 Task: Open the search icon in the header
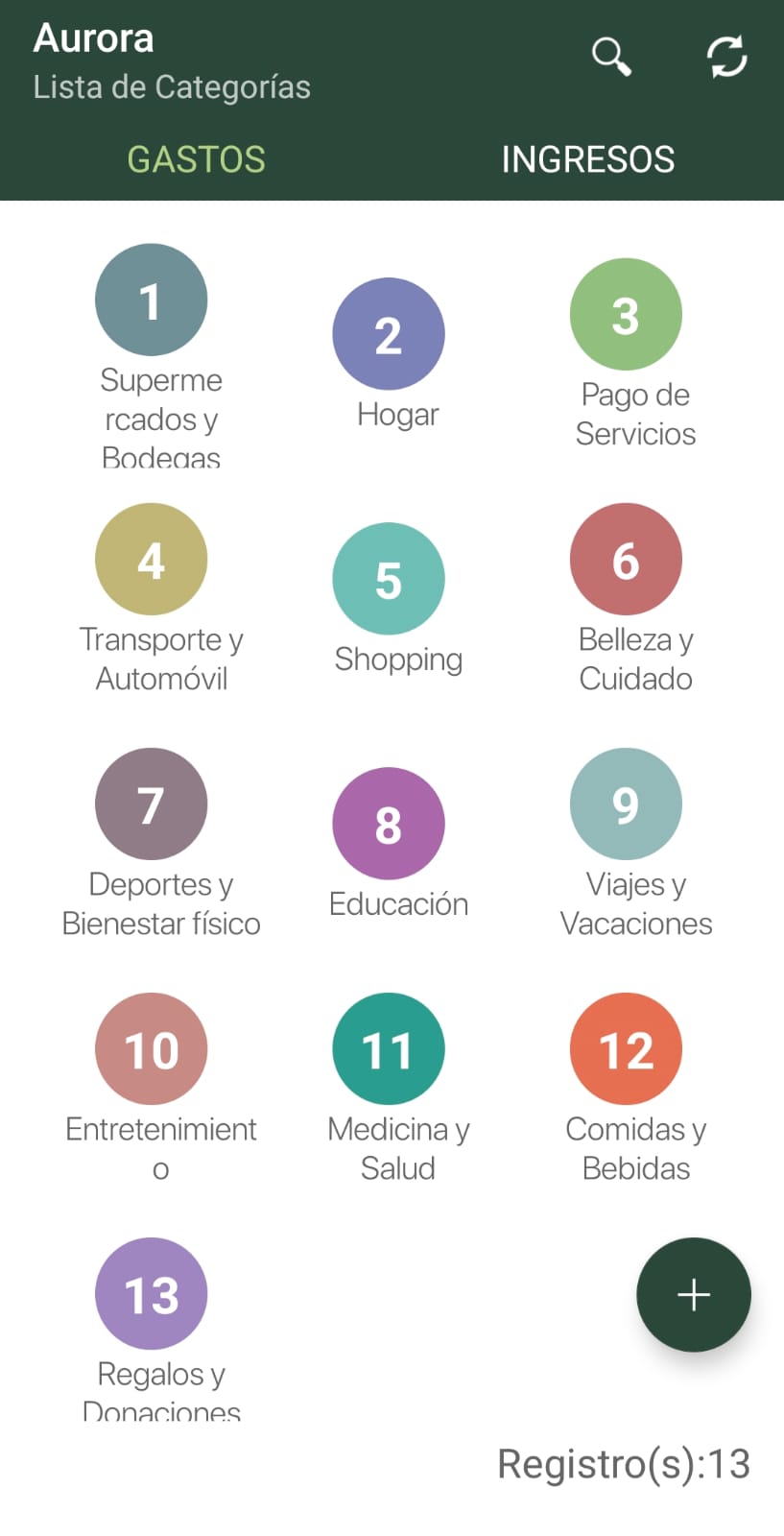click(x=611, y=57)
